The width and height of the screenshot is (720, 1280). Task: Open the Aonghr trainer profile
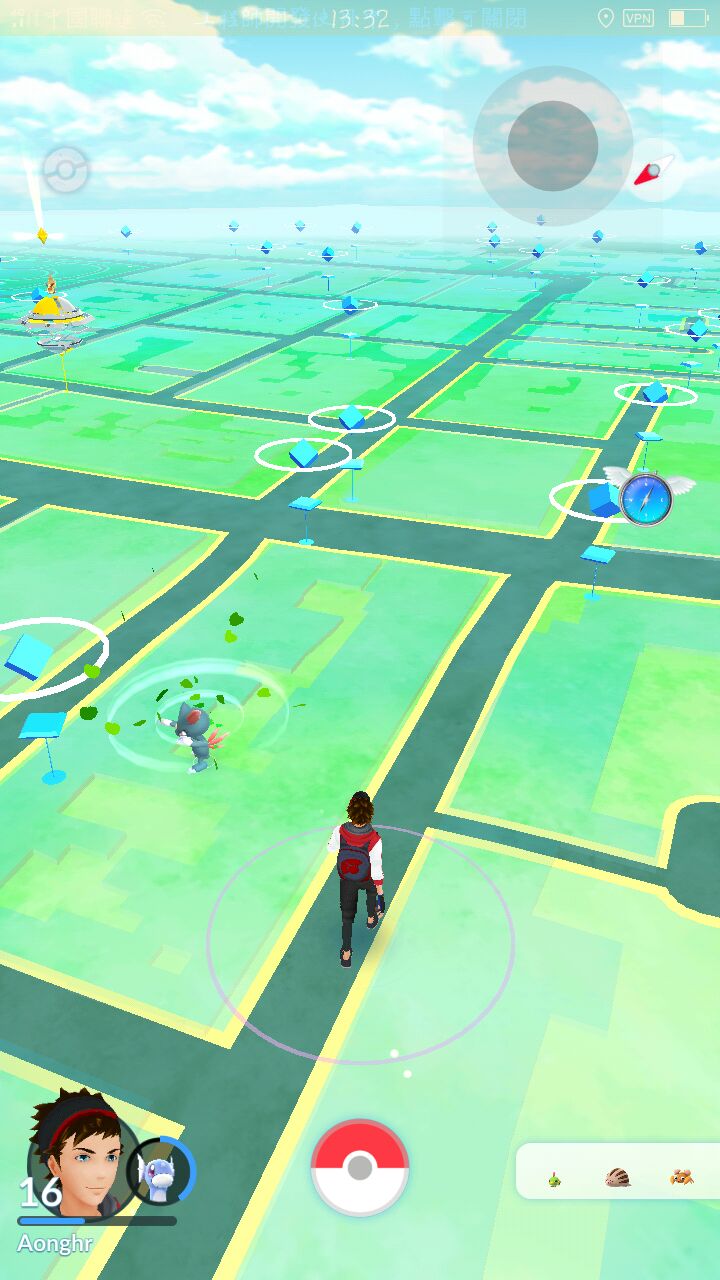tap(78, 1162)
